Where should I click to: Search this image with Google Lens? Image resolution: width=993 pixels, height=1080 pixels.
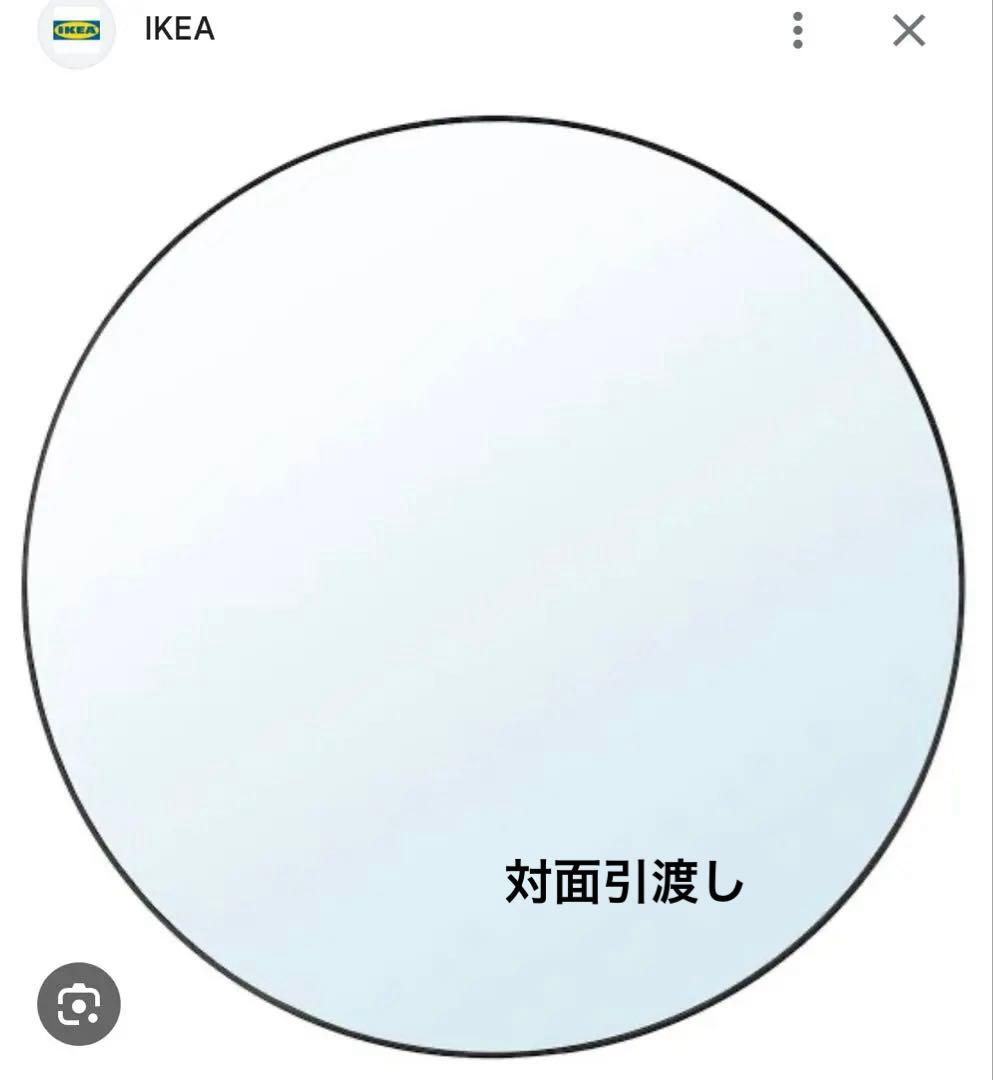click(x=79, y=1004)
